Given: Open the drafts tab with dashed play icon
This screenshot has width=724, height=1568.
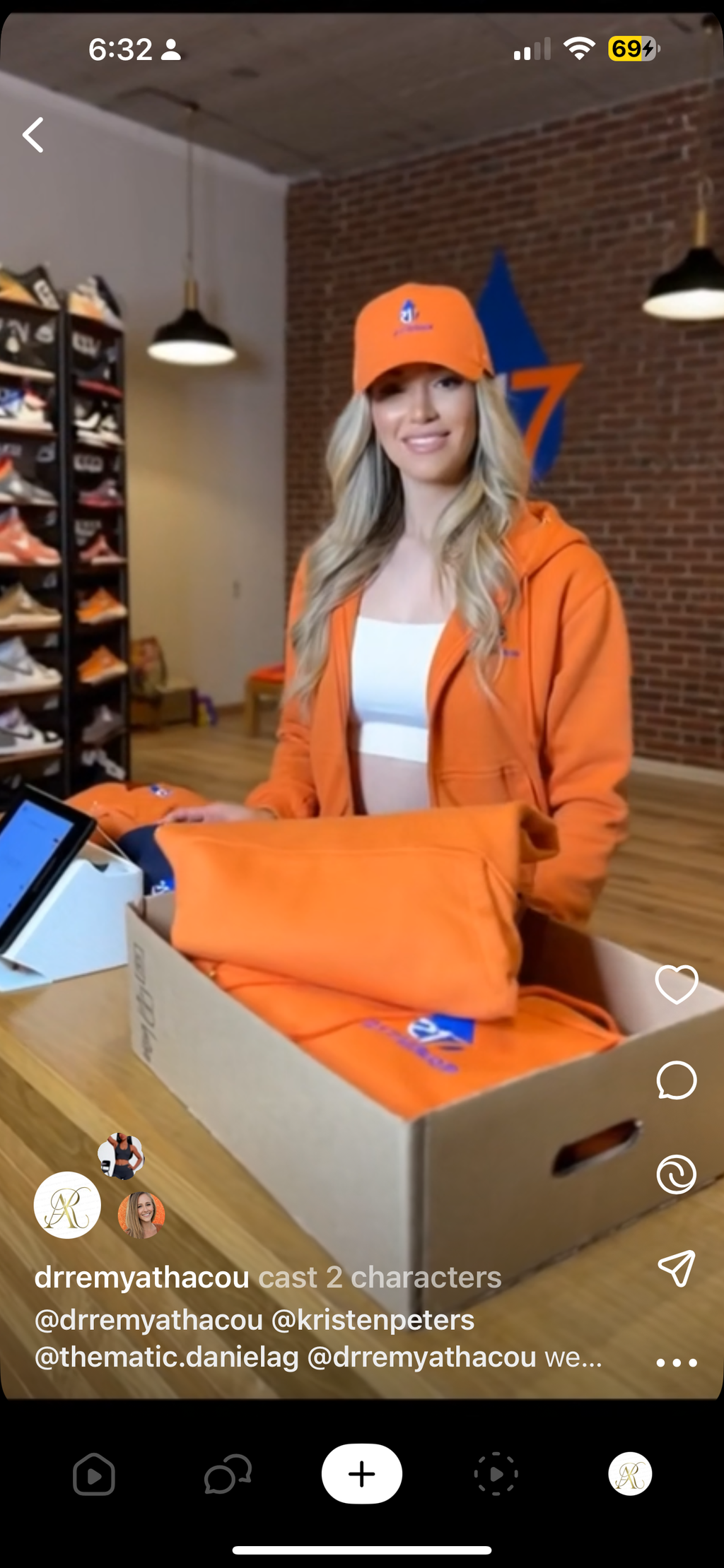Looking at the screenshot, I should (x=496, y=1474).
